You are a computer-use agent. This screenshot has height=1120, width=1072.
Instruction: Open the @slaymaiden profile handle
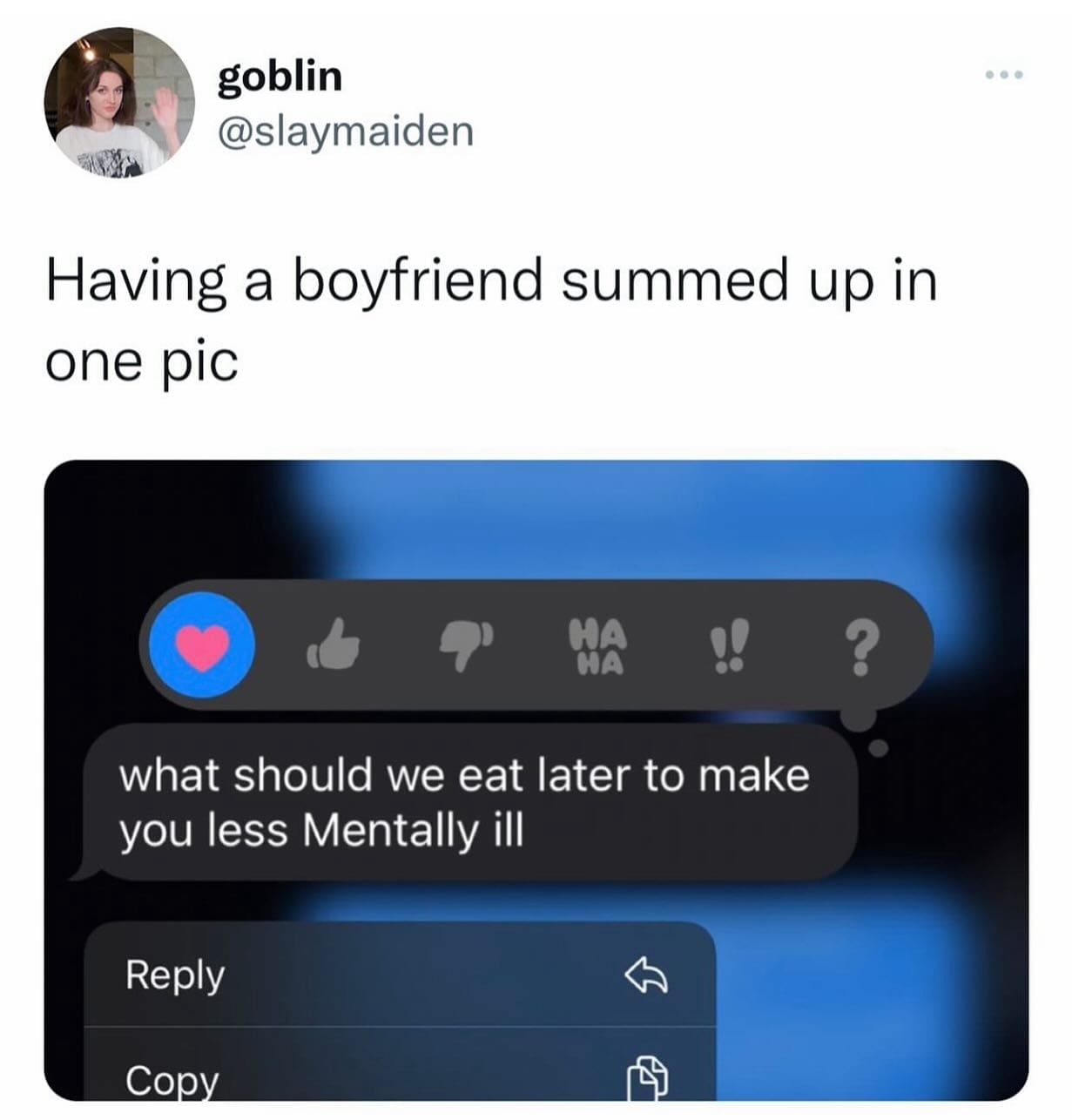(x=345, y=132)
